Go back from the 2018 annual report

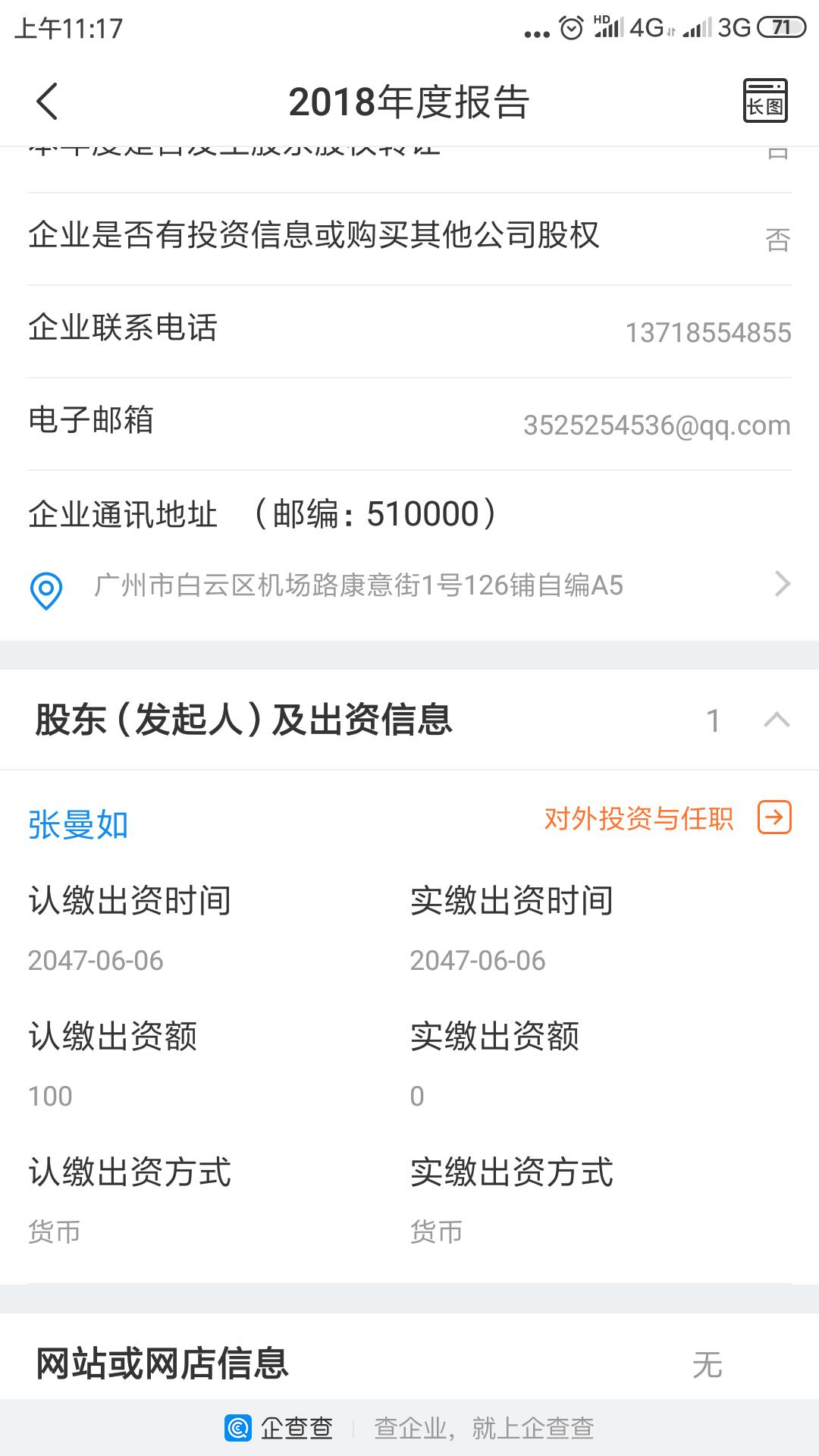tap(47, 101)
